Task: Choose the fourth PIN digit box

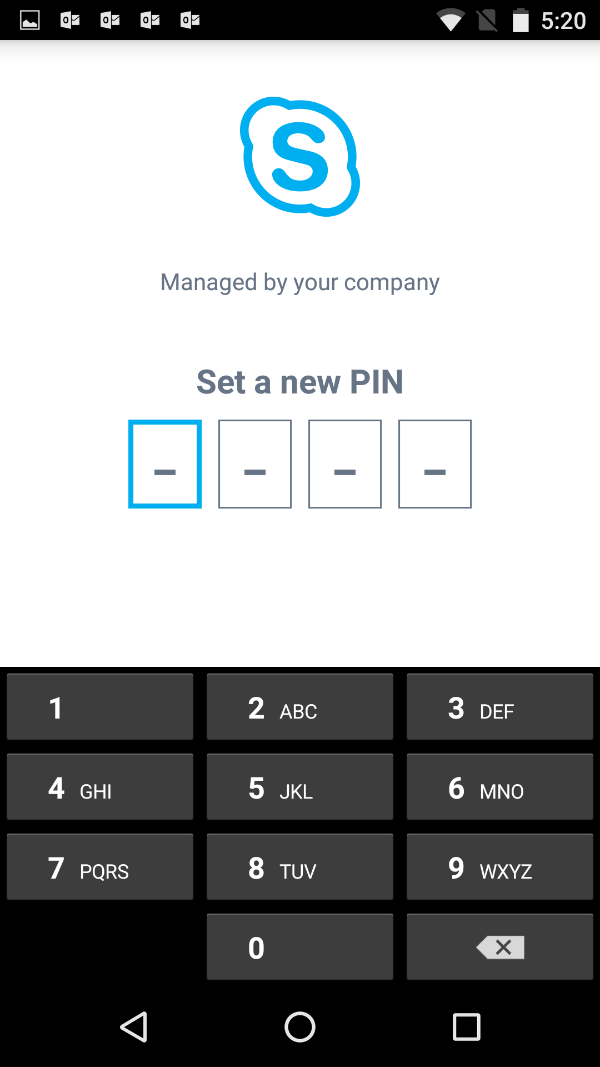Action: click(x=435, y=464)
